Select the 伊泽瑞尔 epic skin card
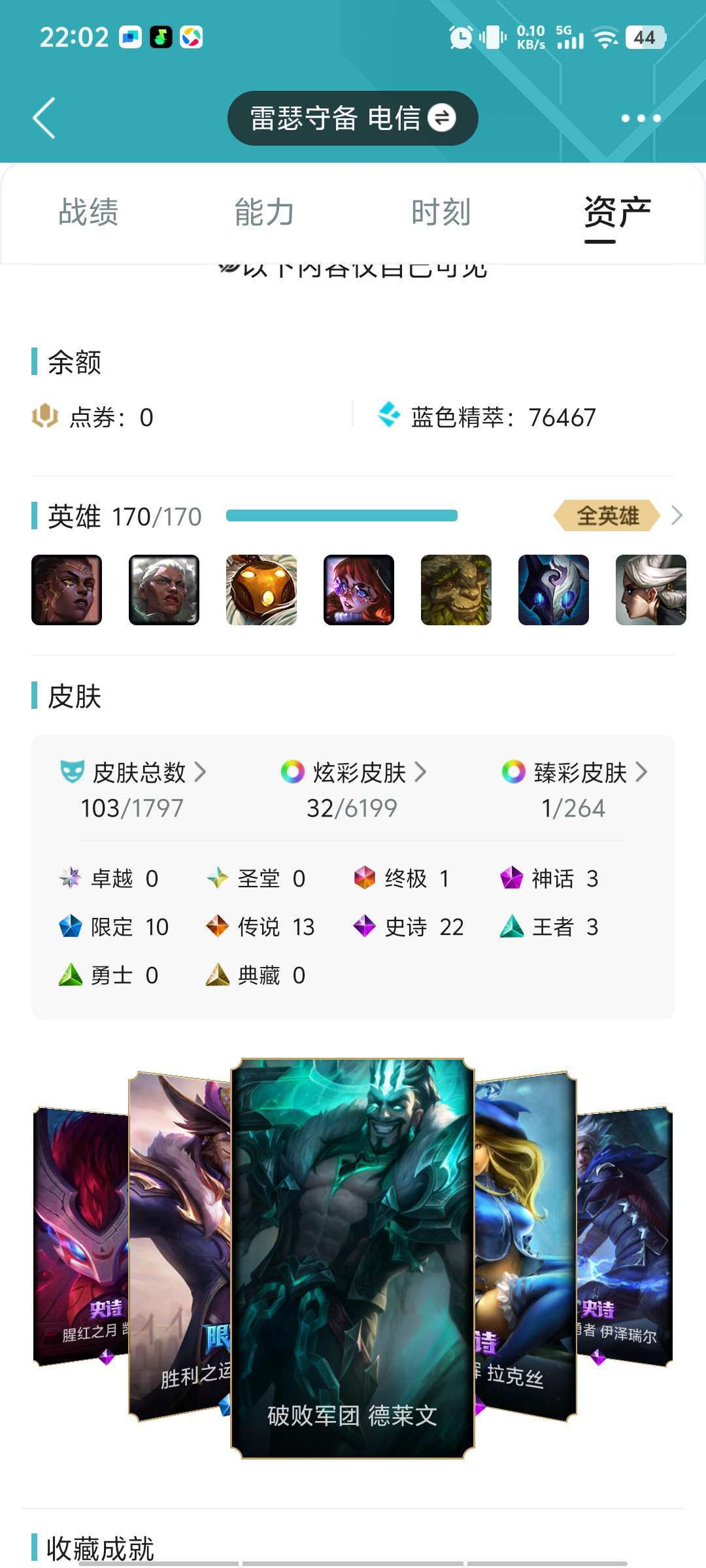The width and height of the screenshot is (706, 1568). coord(625,1236)
